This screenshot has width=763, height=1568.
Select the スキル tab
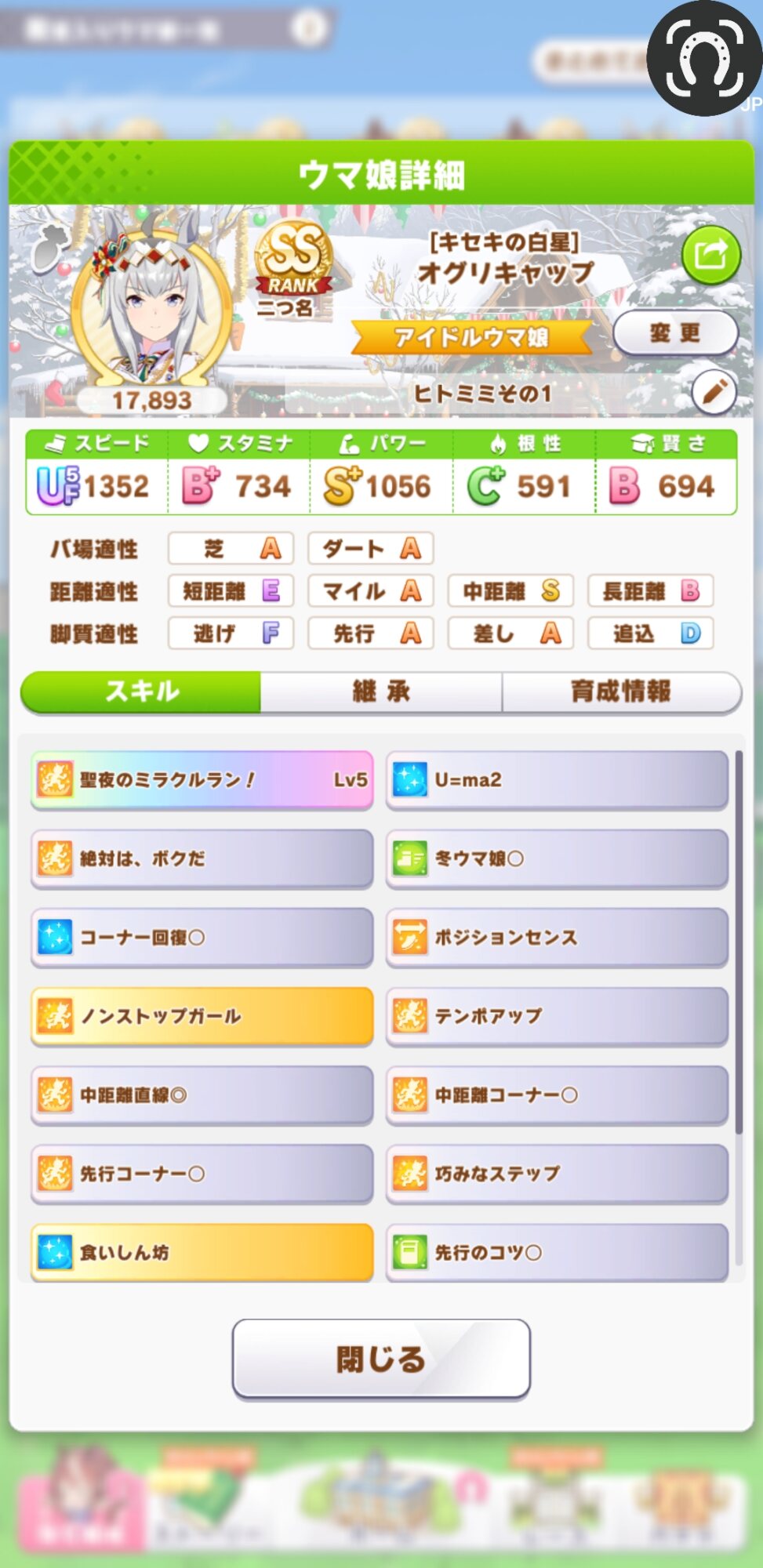click(x=142, y=691)
